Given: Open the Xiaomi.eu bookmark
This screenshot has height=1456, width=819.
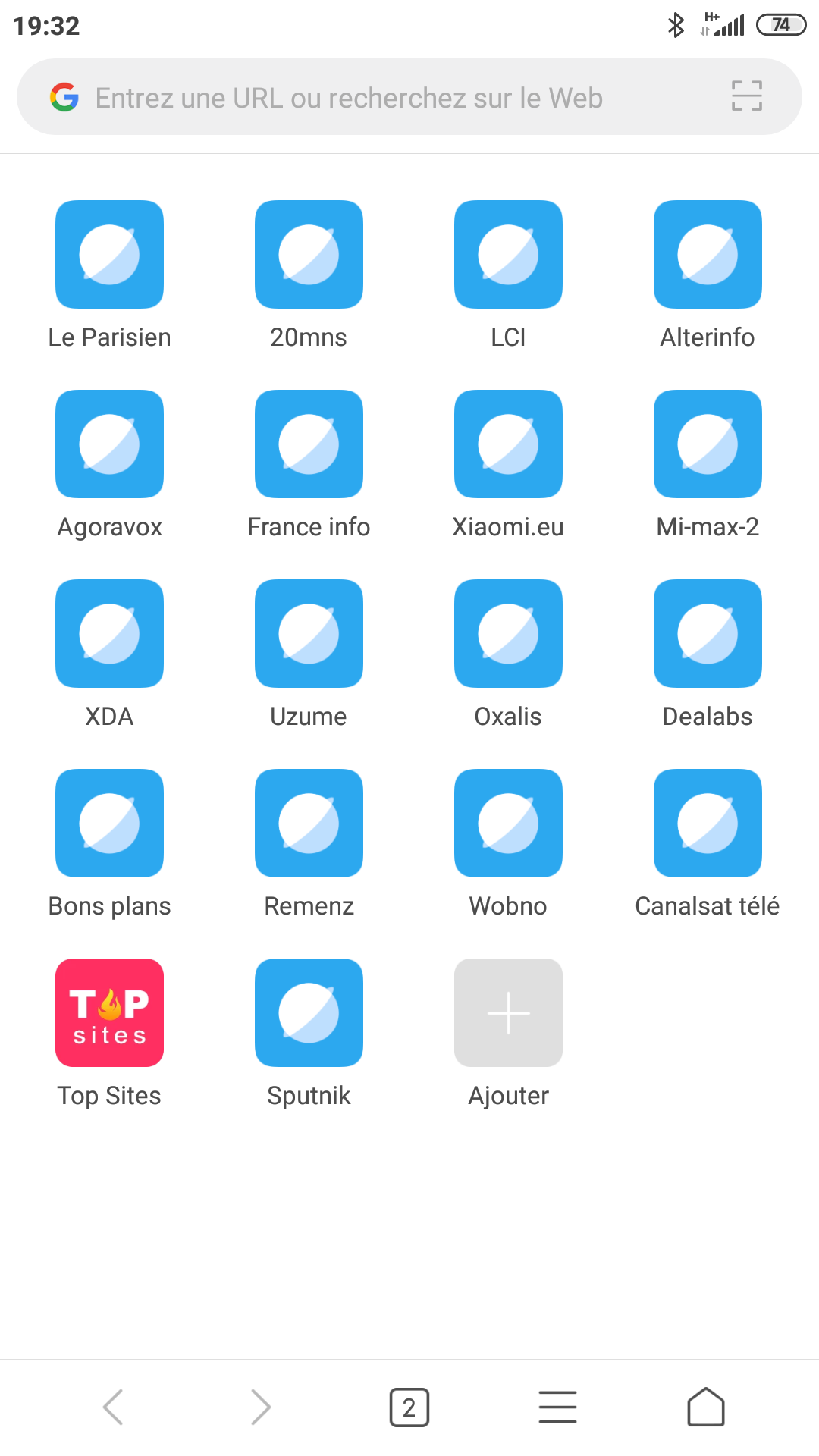Looking at the screenshot, I should [x=508, y=444].
